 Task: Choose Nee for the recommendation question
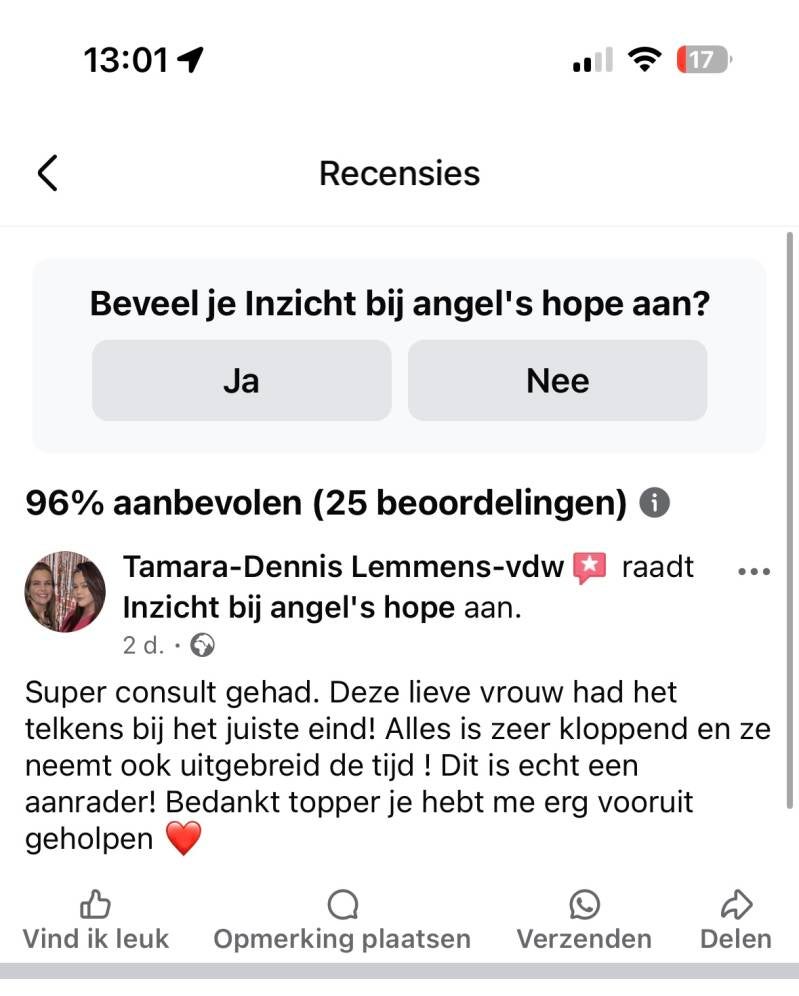557,381
